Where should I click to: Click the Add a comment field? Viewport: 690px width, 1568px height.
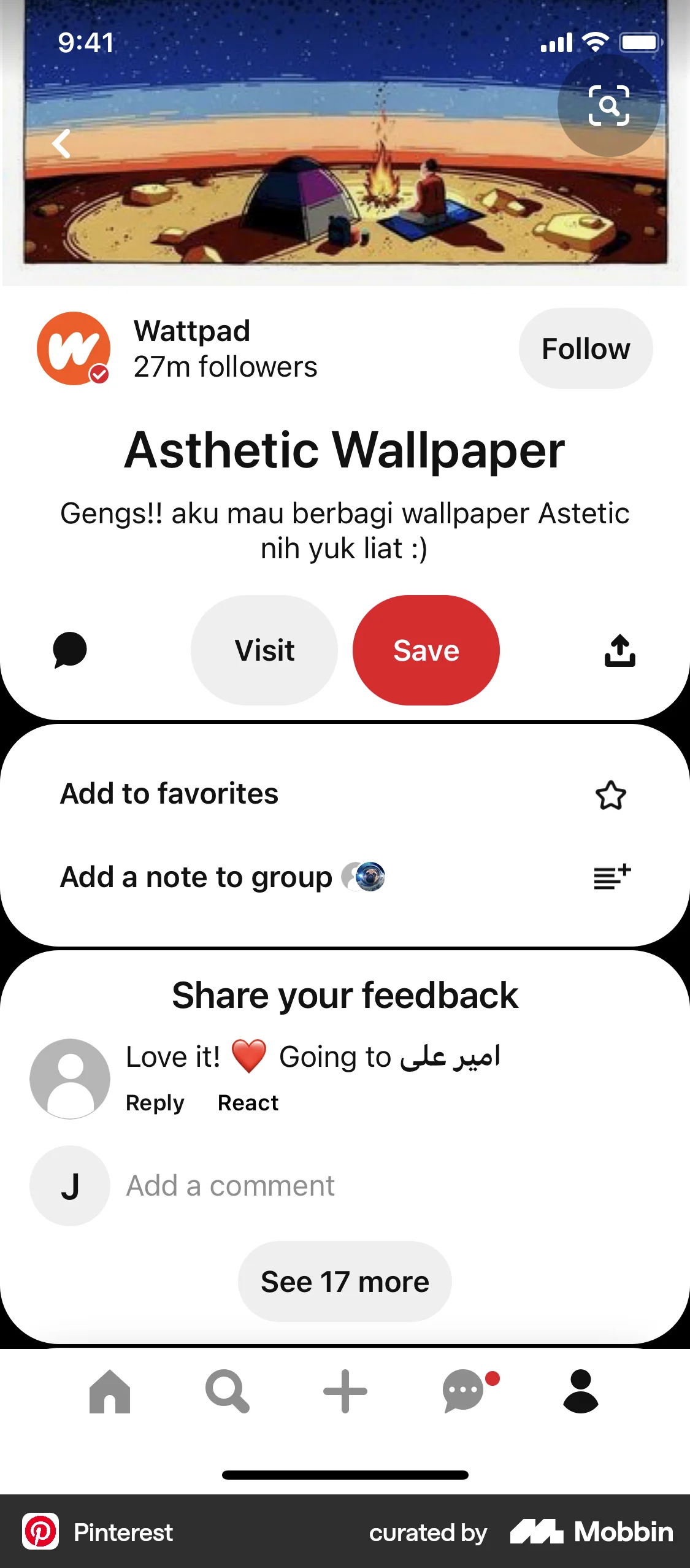tap(229, 1185)
